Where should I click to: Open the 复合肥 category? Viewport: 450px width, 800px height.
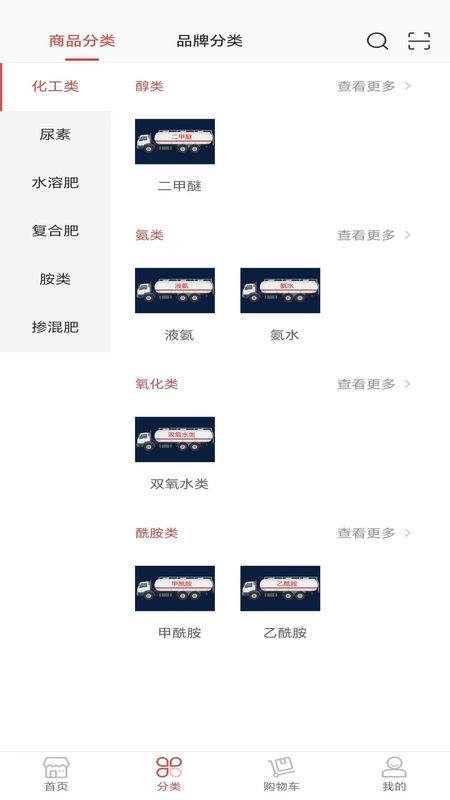55,231
